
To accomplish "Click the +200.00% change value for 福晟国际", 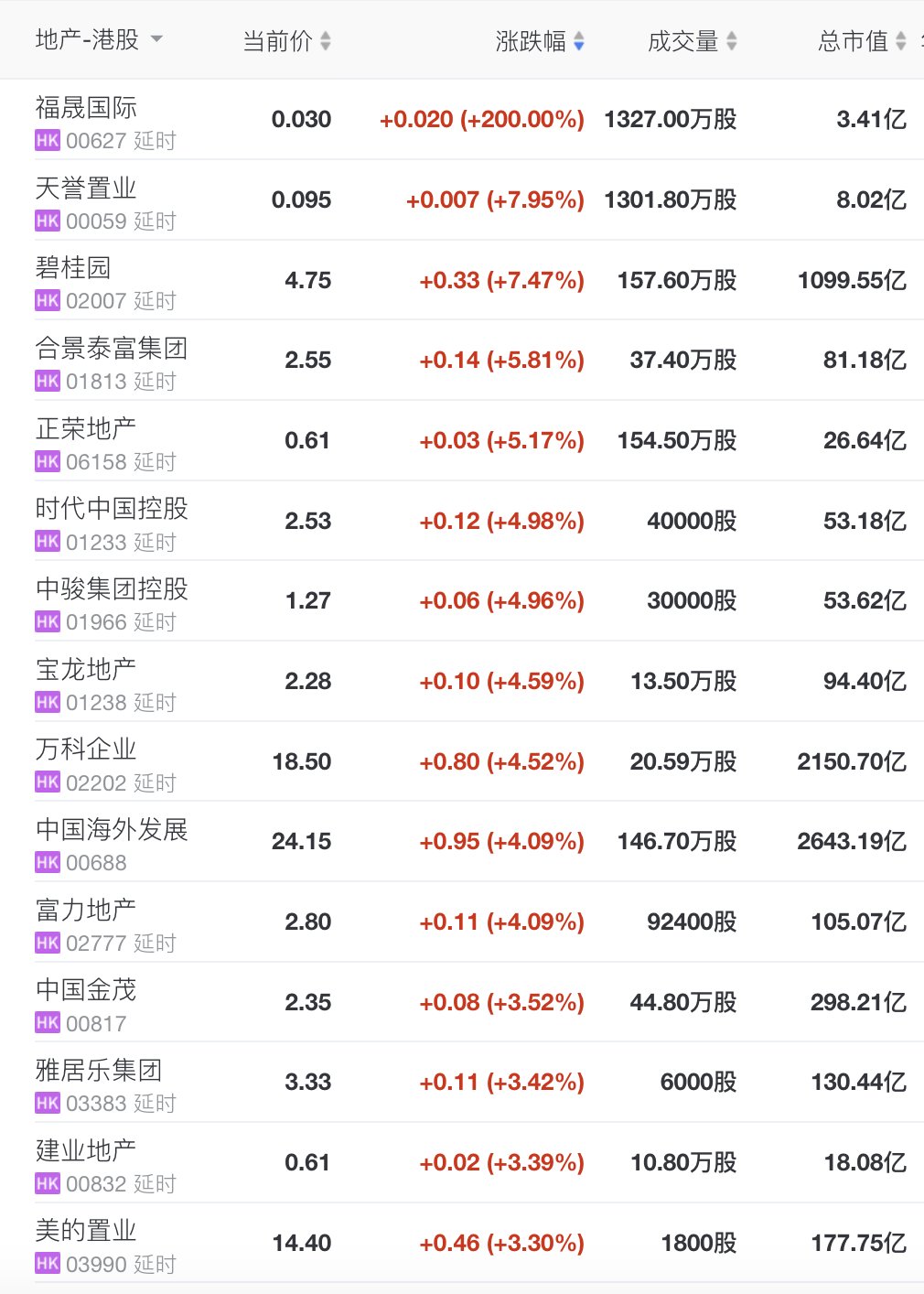I will (x=482, y=119).
